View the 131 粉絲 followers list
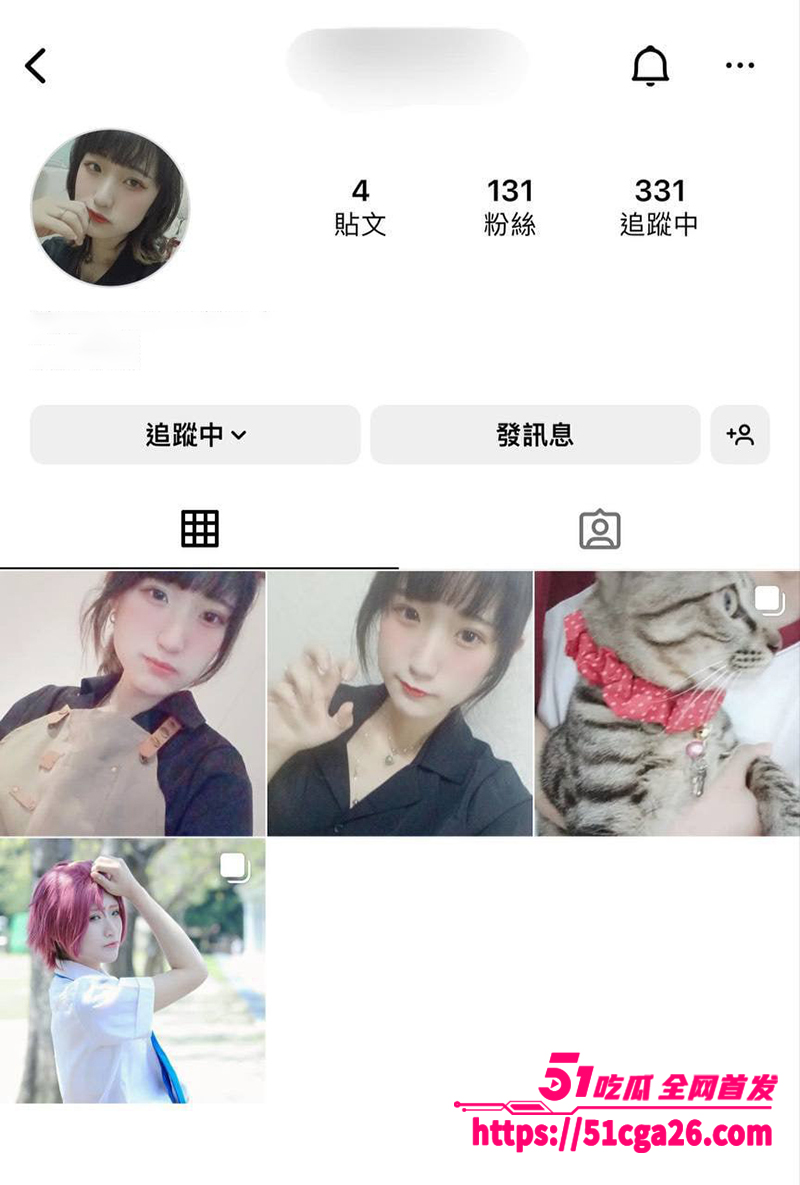 point(510,207)
